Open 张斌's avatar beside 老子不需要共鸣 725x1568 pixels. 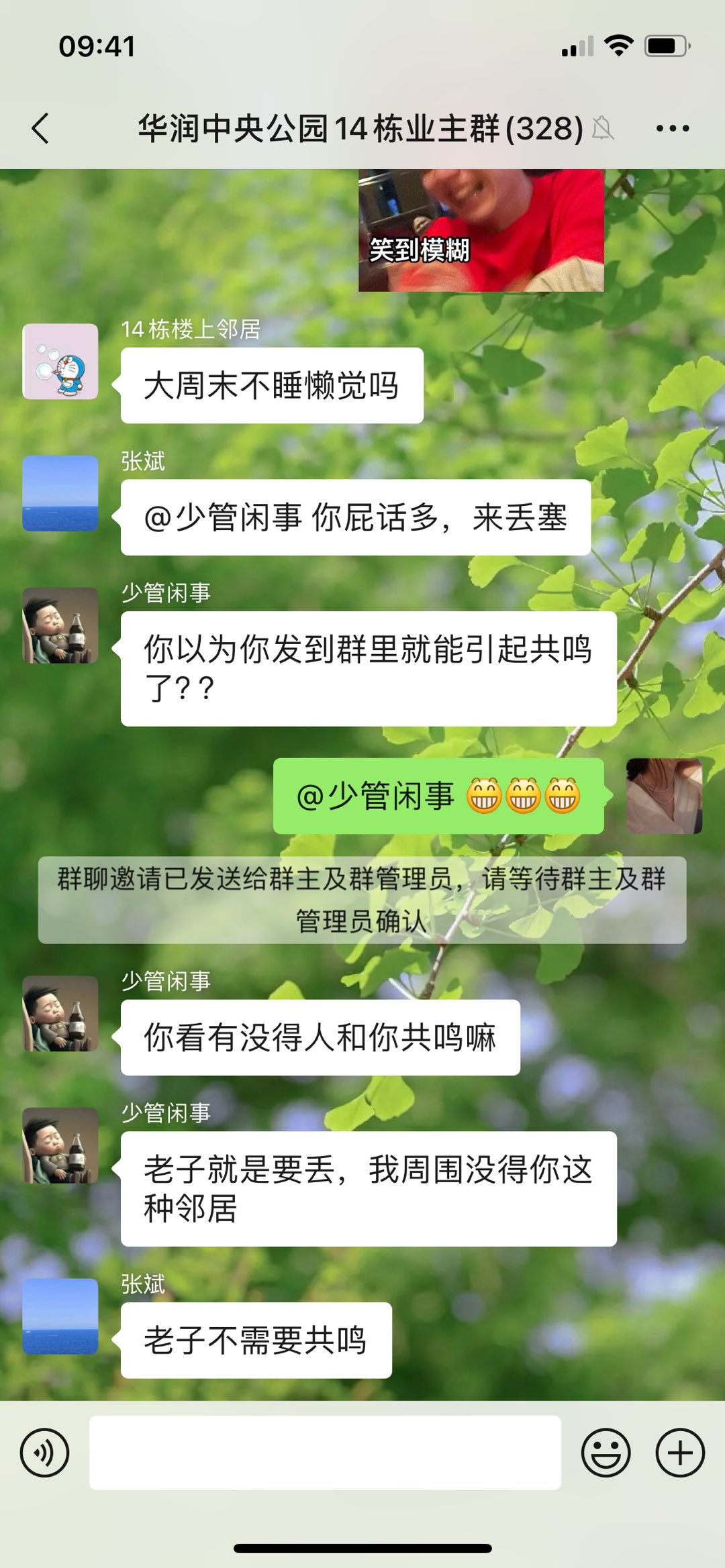point(60,1316)
